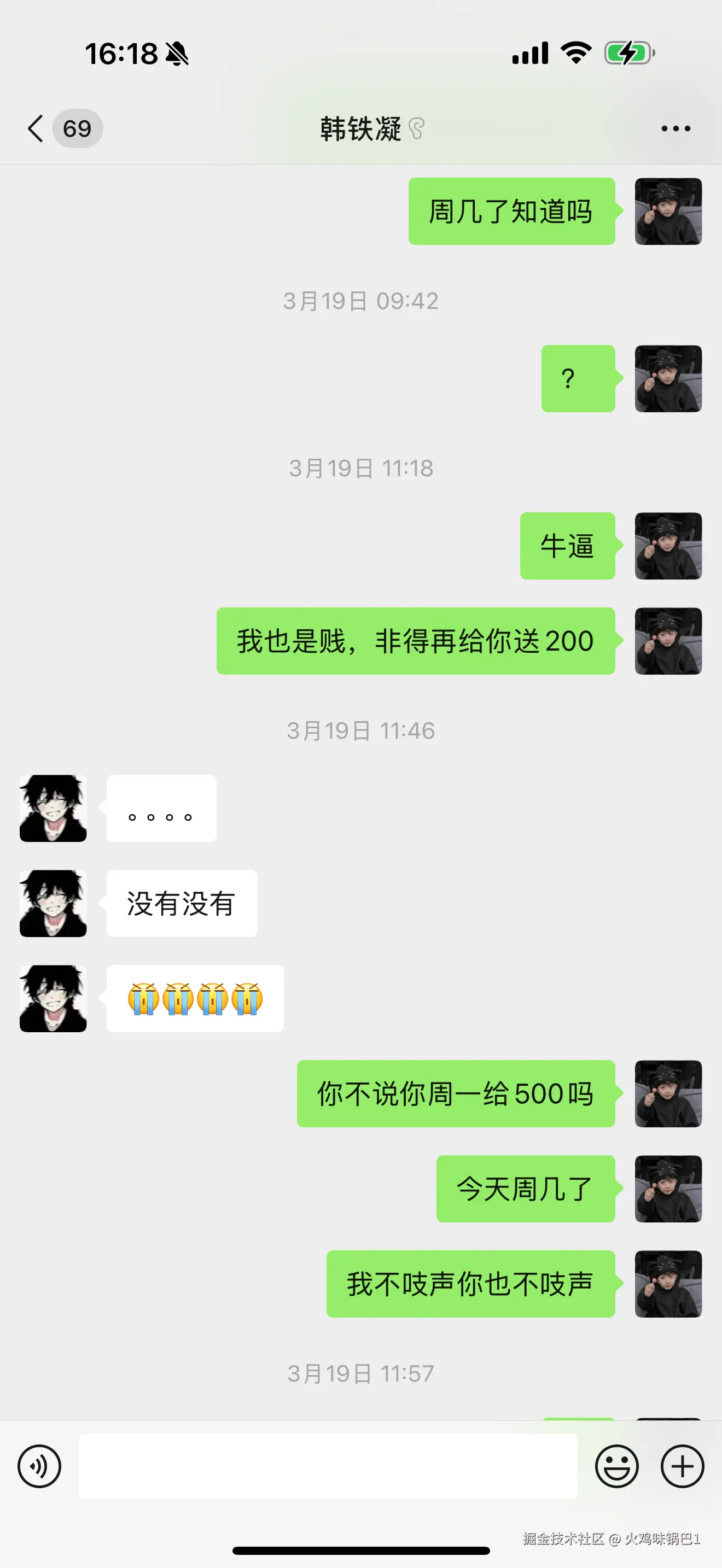Tap the message text field
Screen dimensions: 722x1568
(x=328, y=1466)
